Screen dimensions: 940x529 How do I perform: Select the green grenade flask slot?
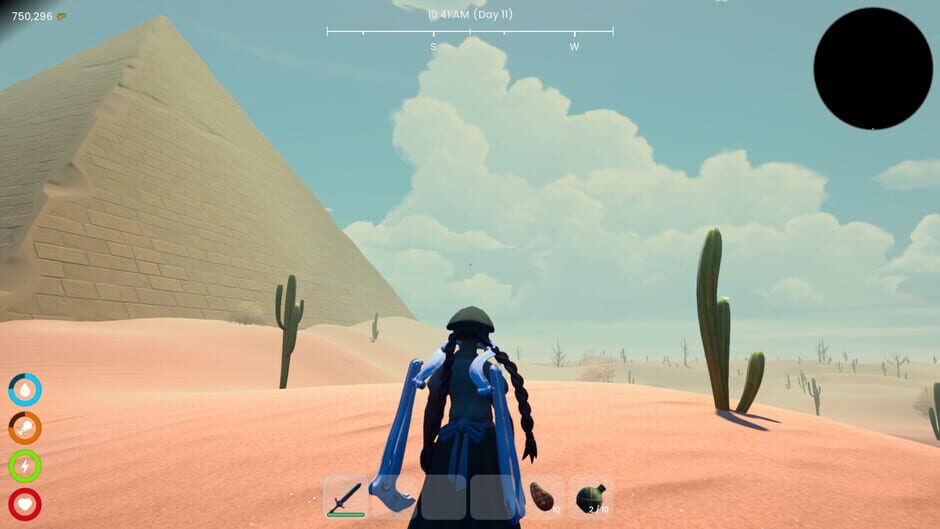(591, 497)
